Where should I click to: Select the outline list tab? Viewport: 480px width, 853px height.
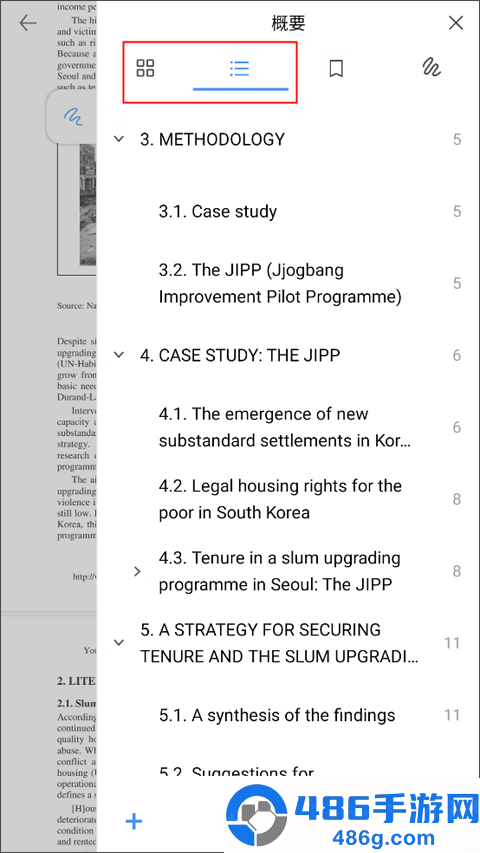[x=239, y=69]
